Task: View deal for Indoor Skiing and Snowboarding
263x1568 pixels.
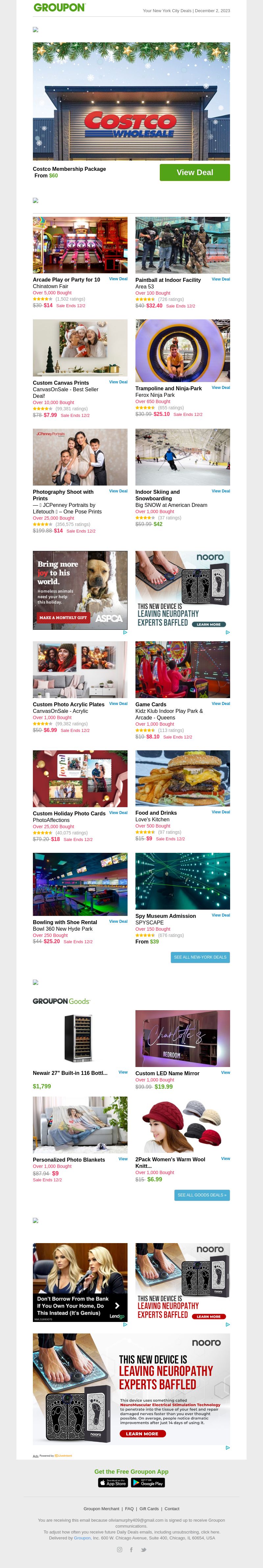Action: [x=220, y=490]
